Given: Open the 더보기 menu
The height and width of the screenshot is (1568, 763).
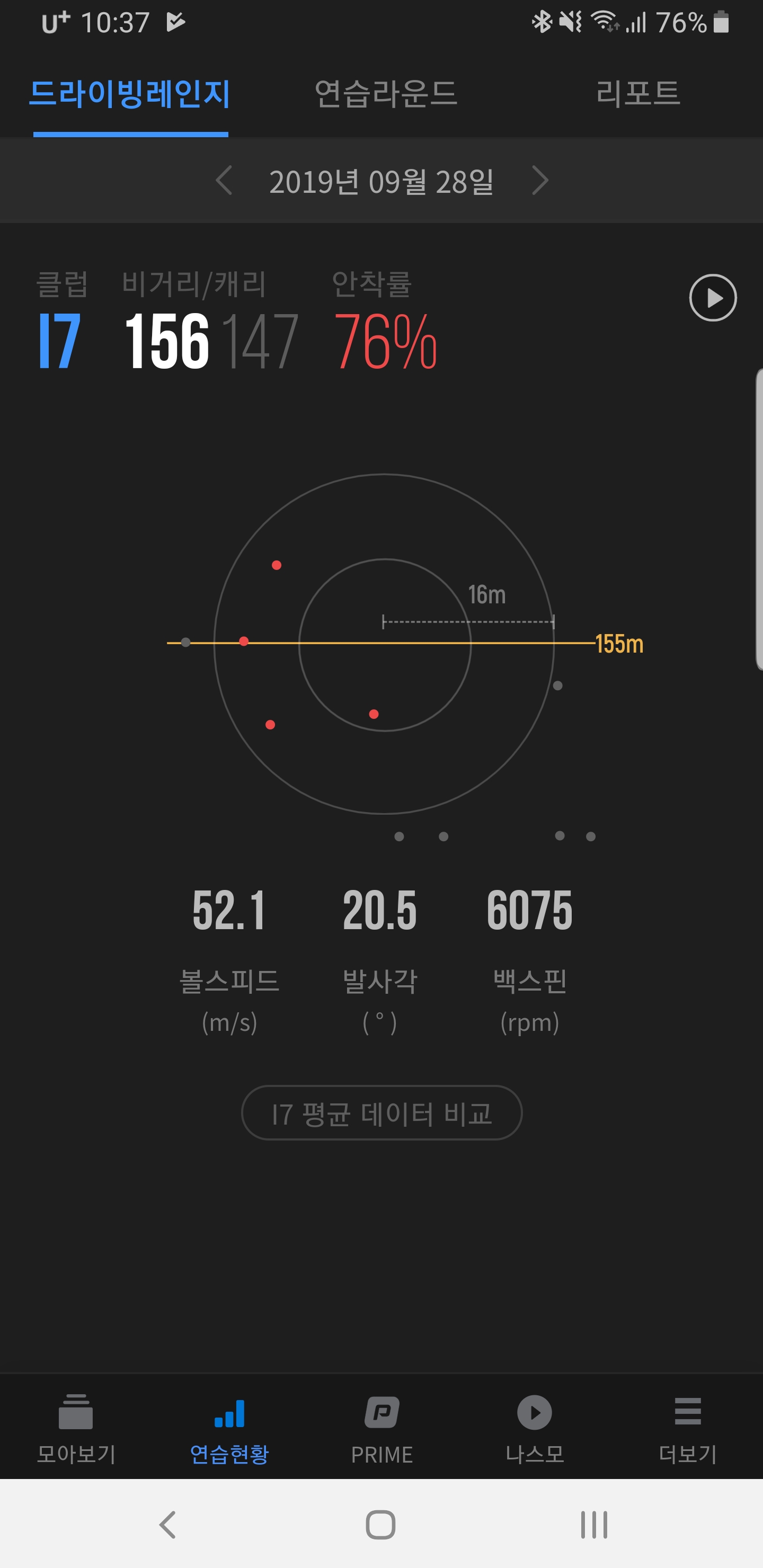Looking at the screenshot, I should [687, 1428].
